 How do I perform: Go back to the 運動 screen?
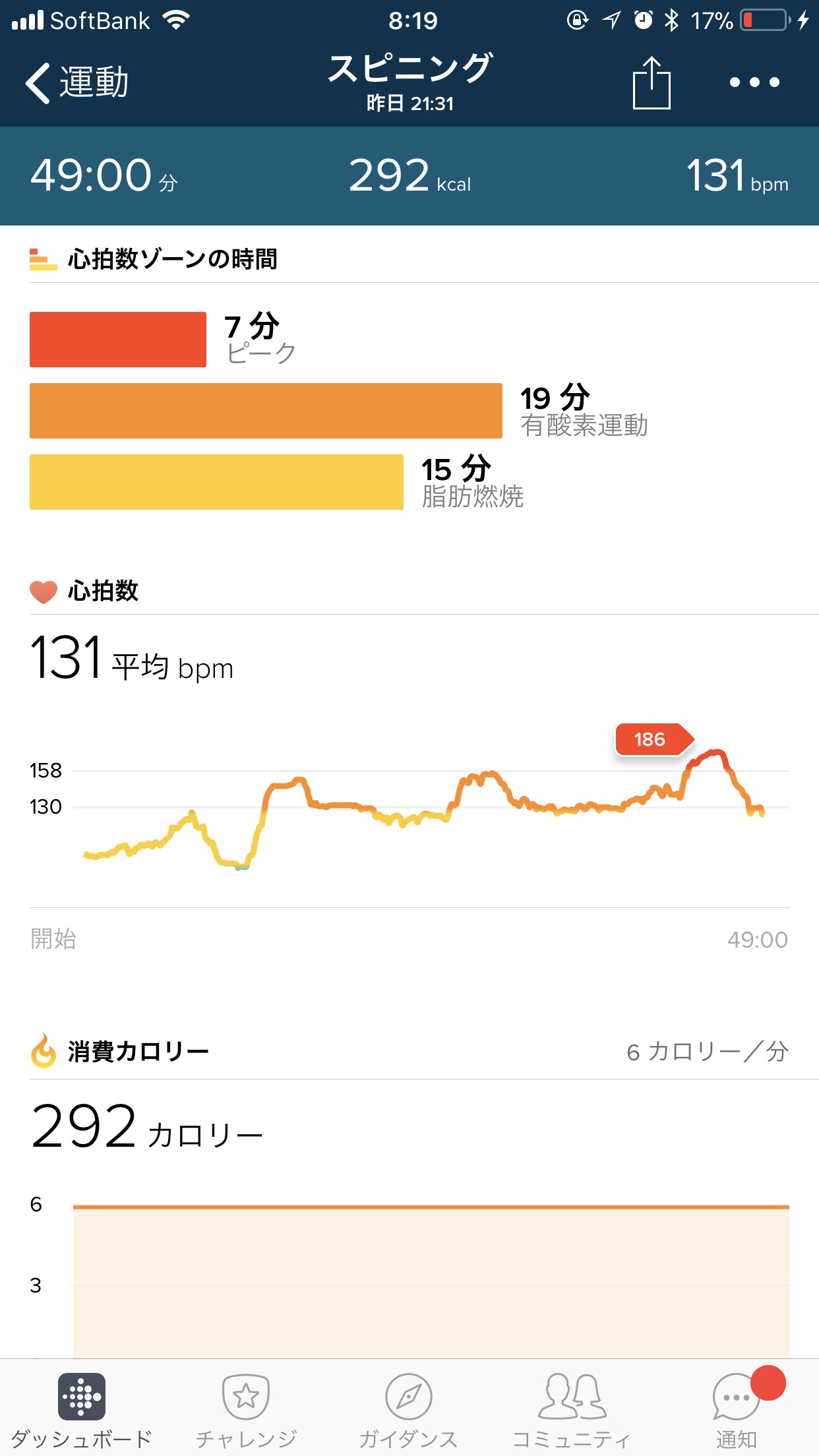coord(76,83)
